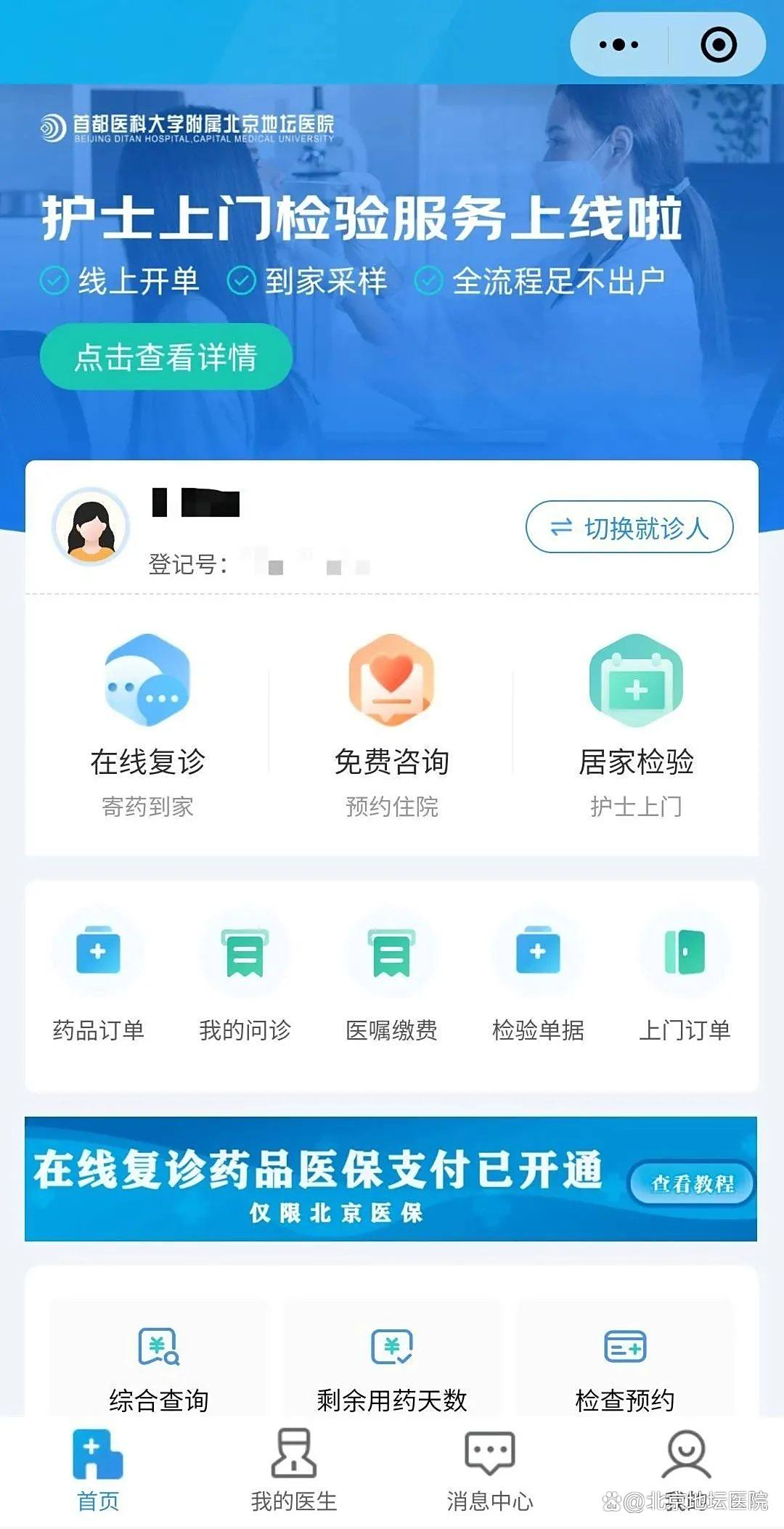Tap 切换就诊人 to switch patient
This screenshot has height=1529, width=784.
tap(629, 527)
